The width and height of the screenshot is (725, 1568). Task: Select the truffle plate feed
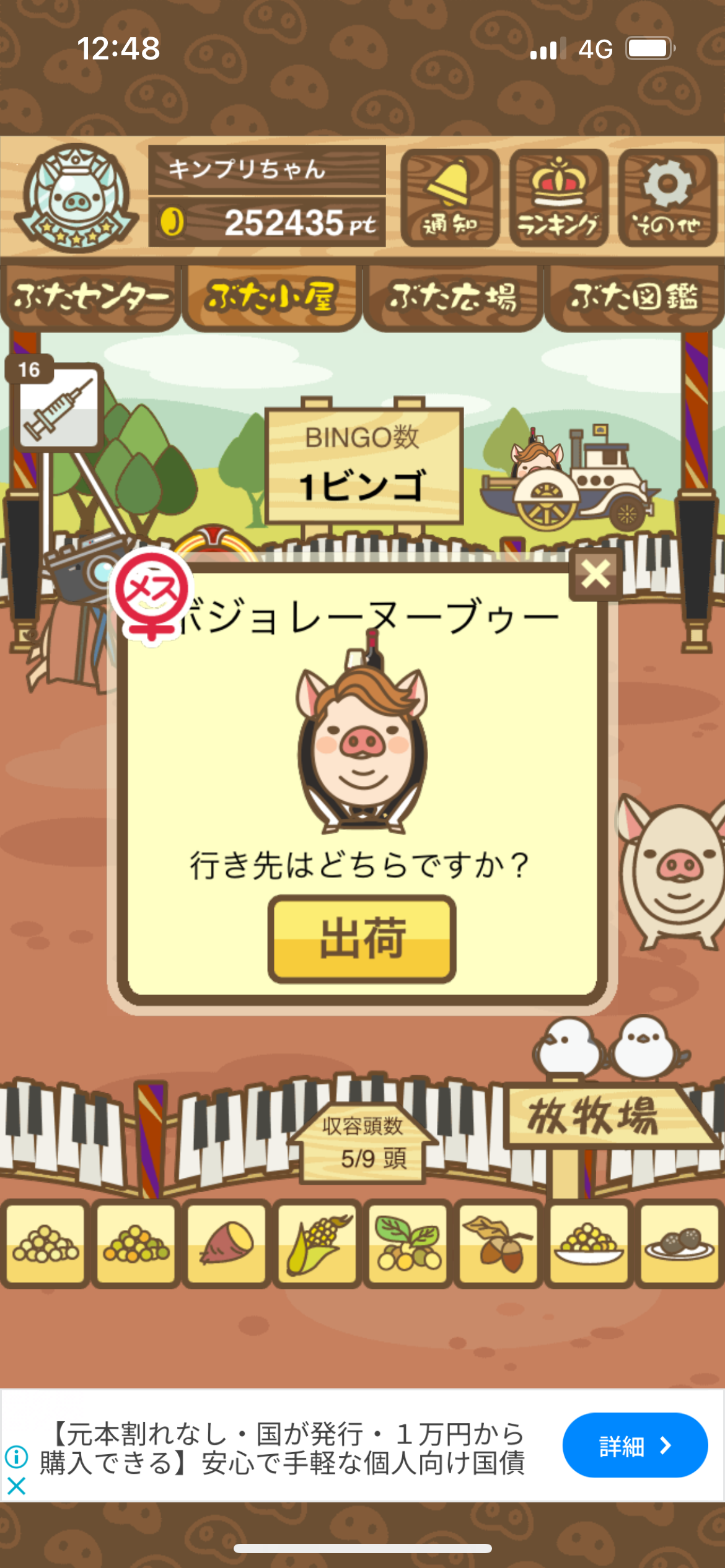[679, 1244]
